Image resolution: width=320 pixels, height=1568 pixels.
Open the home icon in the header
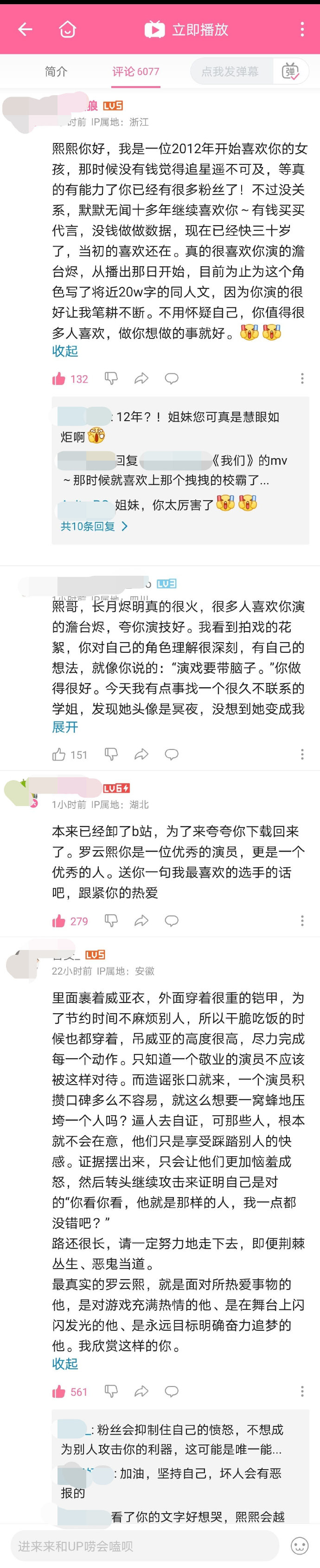click(x=67, y=29)
